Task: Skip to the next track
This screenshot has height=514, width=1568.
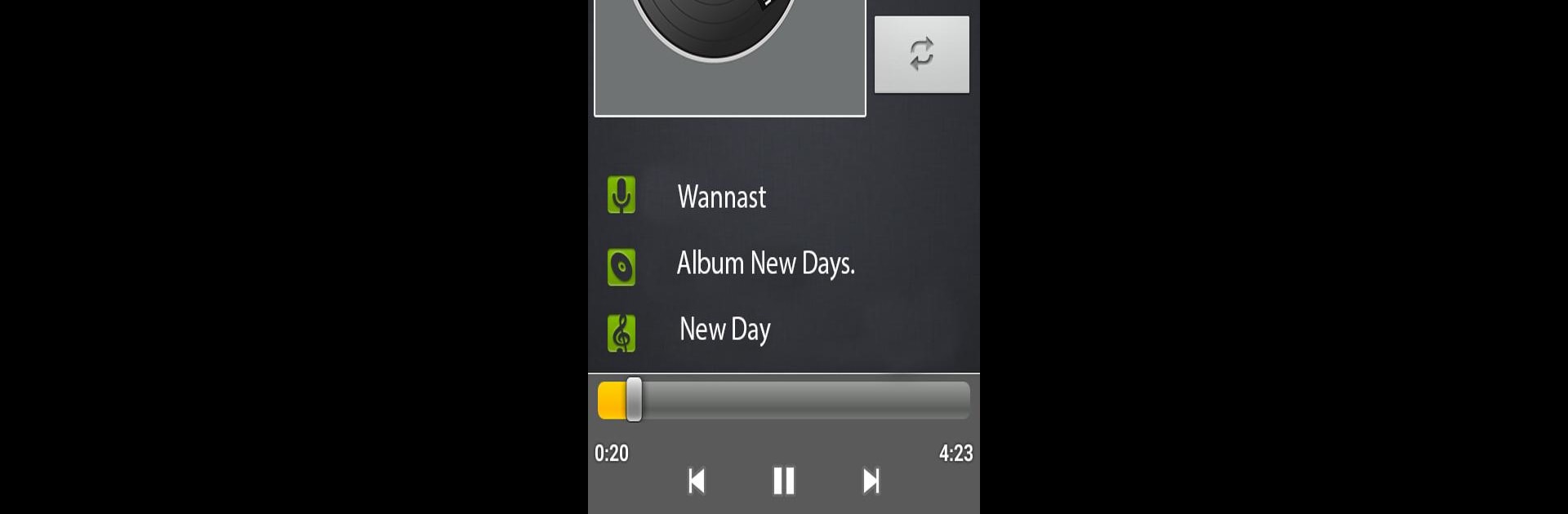Action: point(871,481)
